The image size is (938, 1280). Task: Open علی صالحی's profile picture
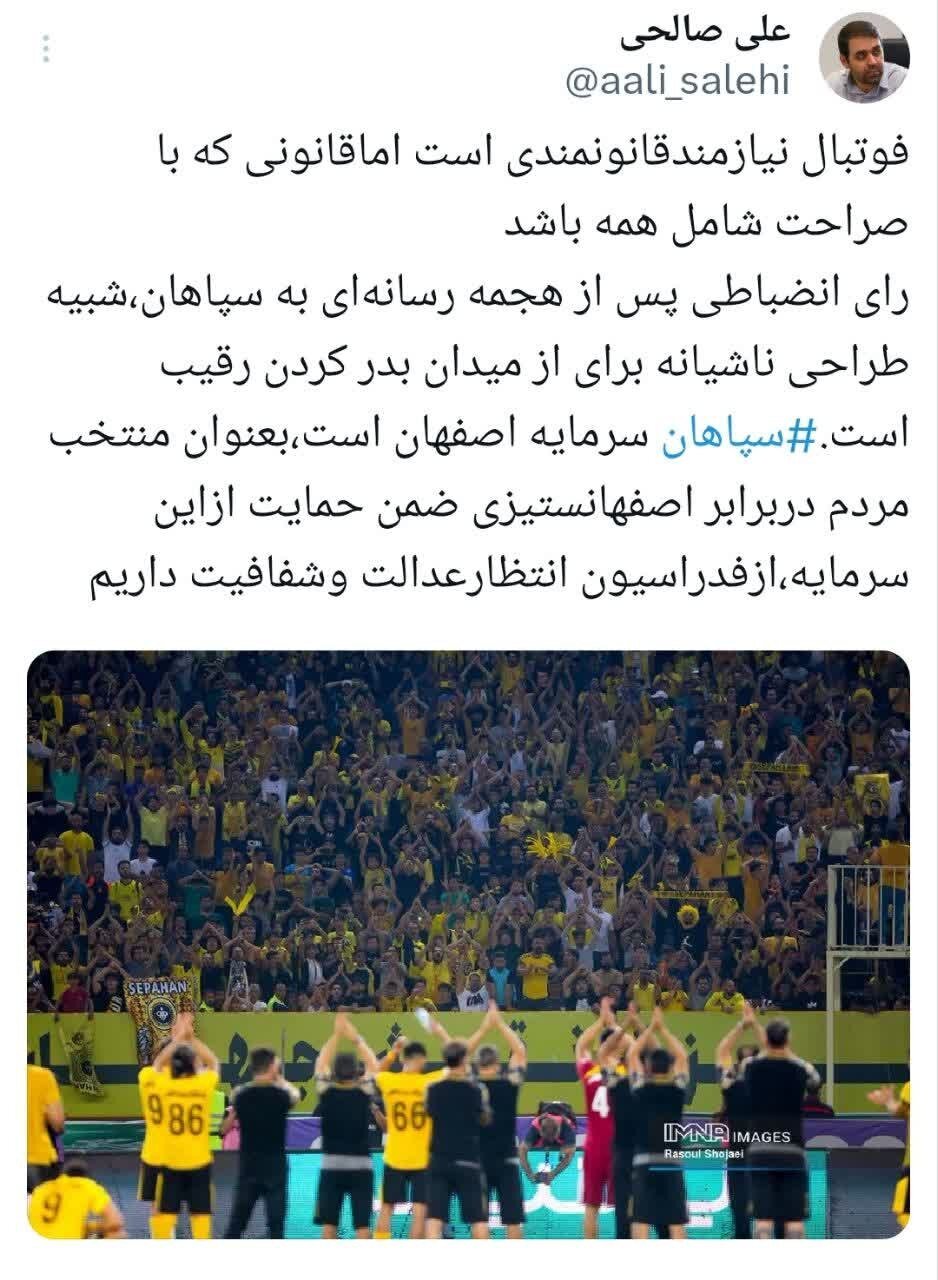(x=864, y=57)
